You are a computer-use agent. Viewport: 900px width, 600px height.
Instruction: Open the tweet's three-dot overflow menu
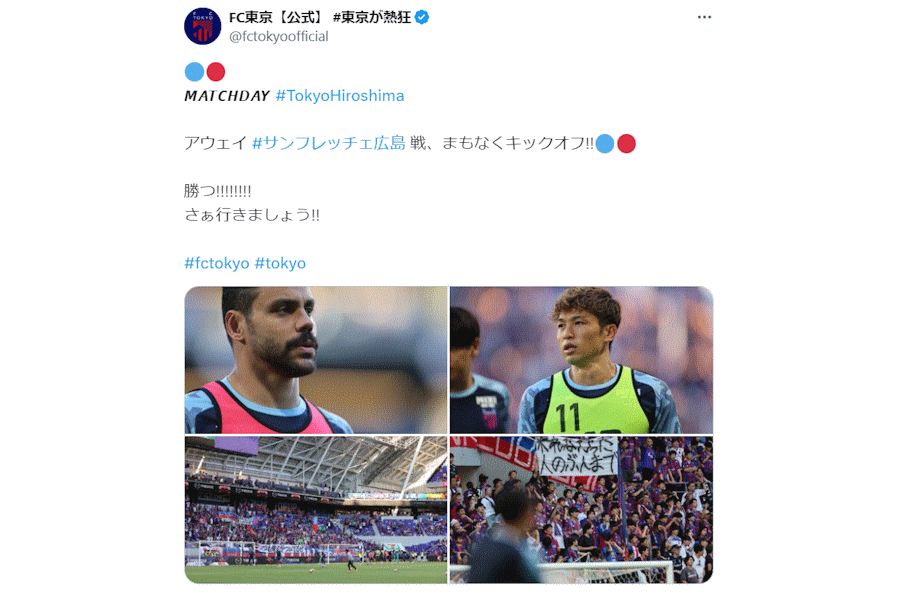704,18
